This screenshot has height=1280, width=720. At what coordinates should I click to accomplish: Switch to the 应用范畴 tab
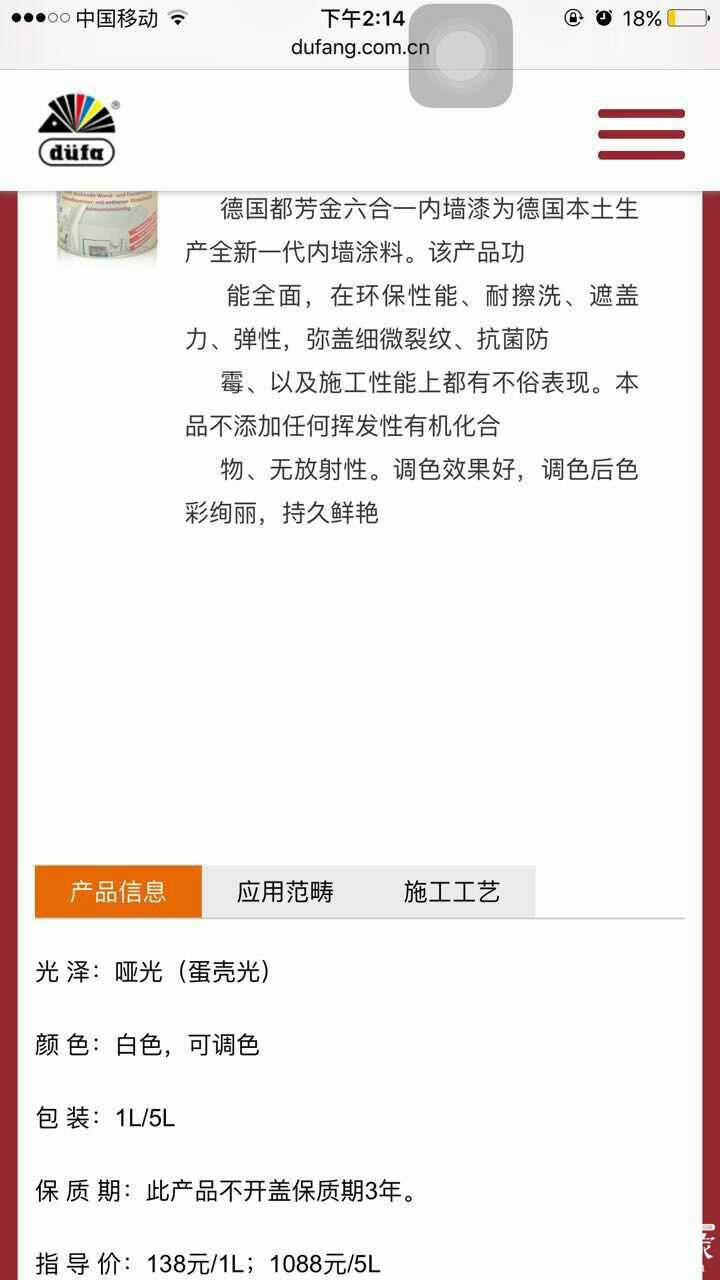coord(285,891)
